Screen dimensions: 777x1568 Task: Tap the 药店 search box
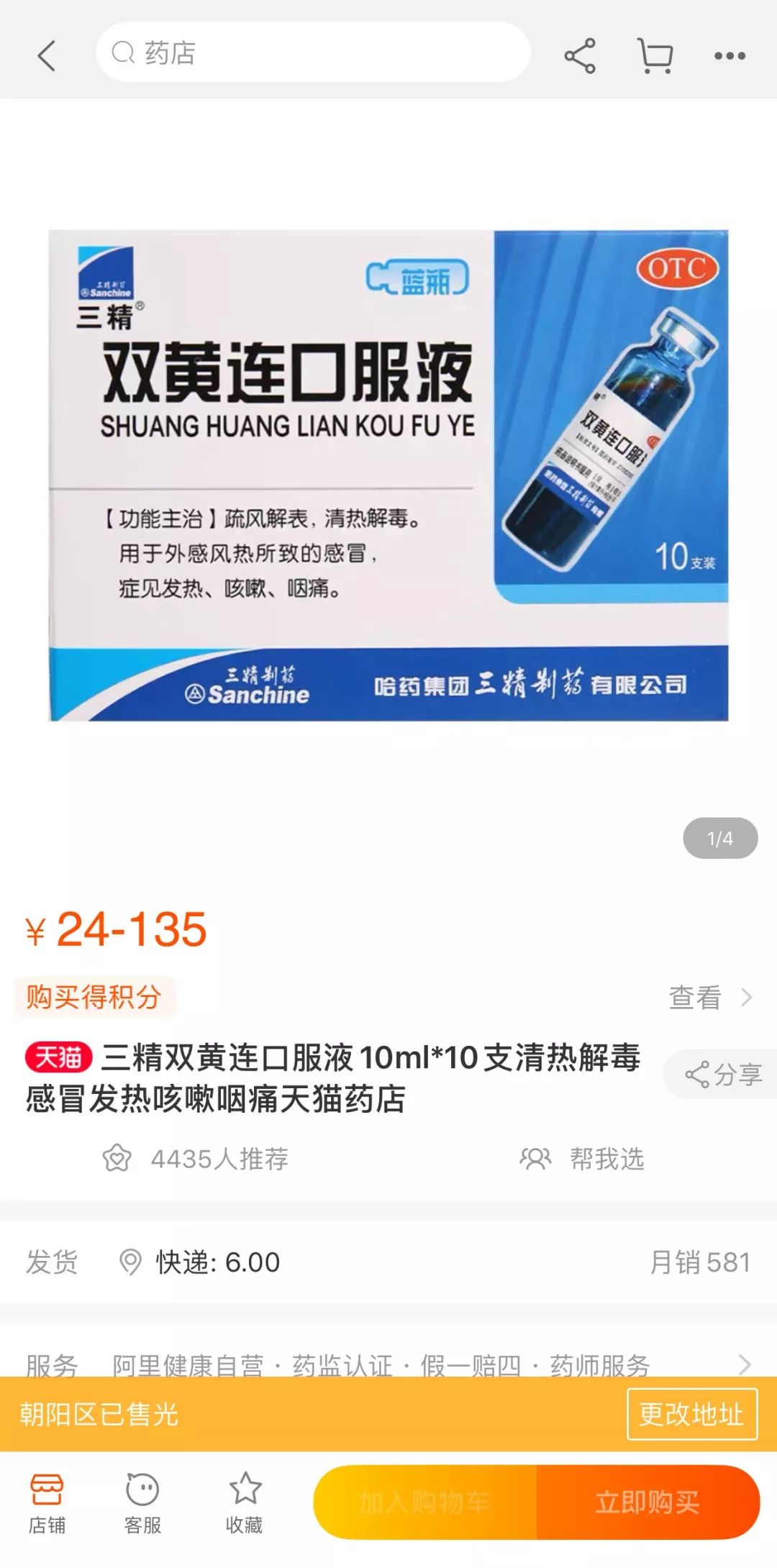[313, 53]
